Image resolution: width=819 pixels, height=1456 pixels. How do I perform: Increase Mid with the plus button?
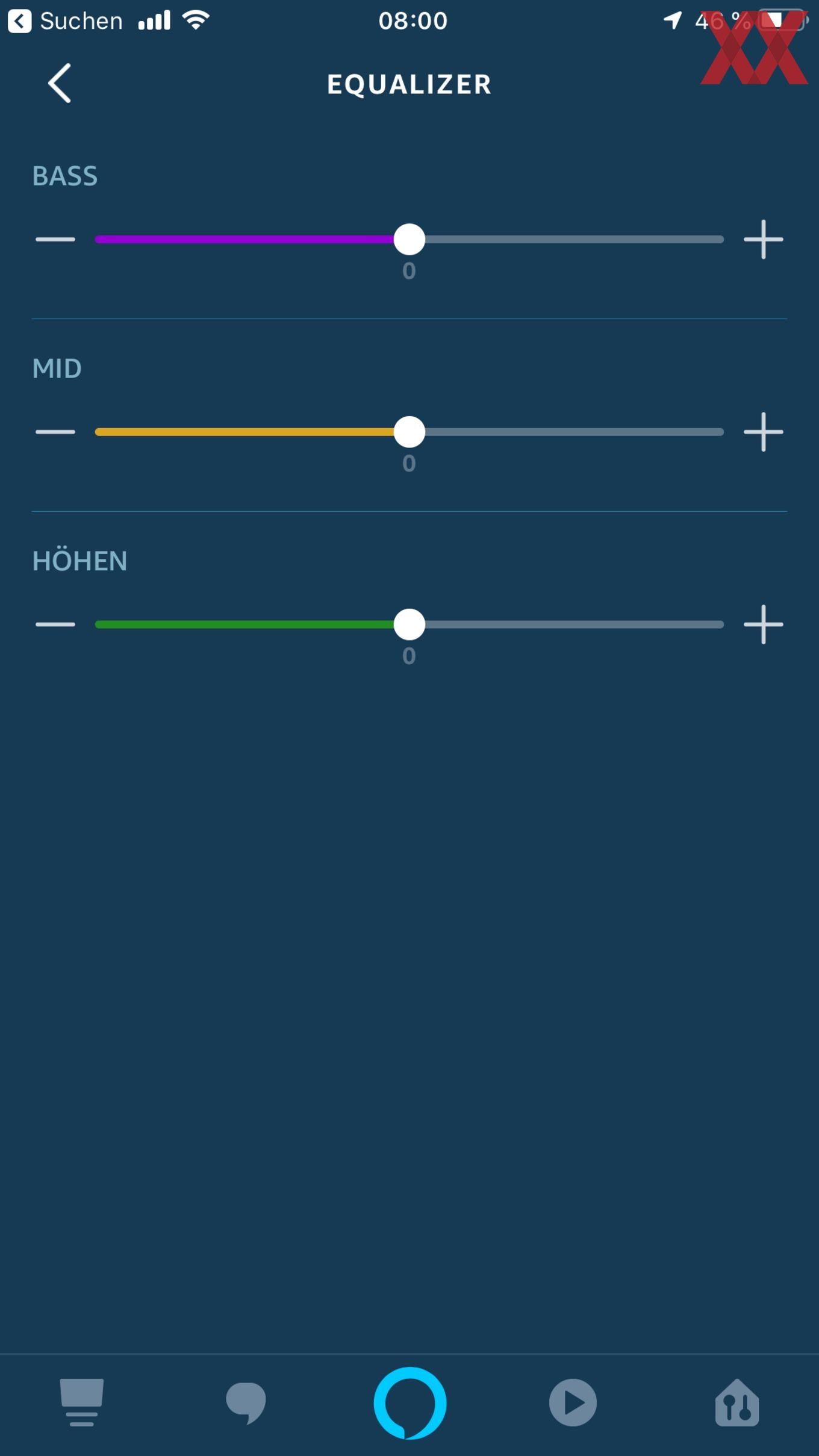coord(763,432)
